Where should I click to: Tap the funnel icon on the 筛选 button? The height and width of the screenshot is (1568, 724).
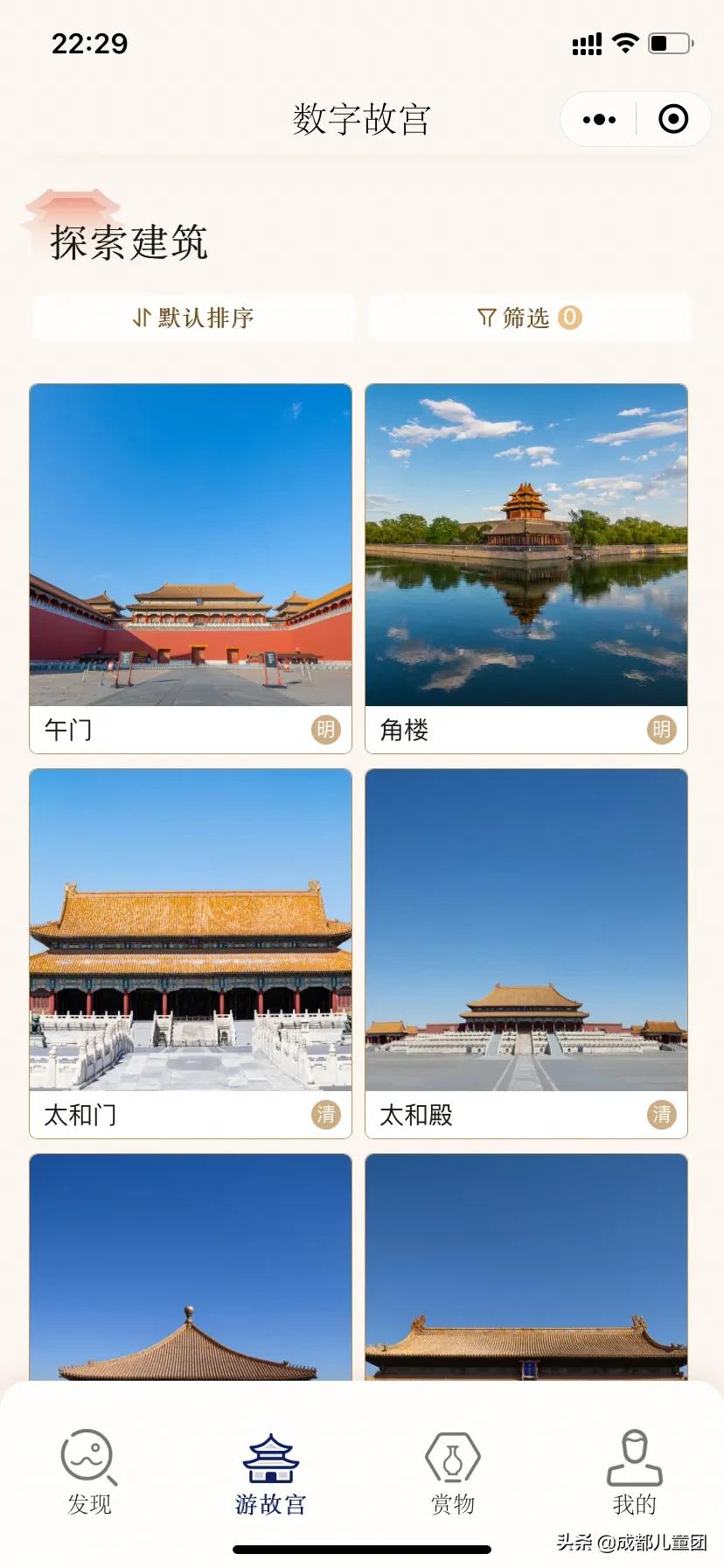pyautogui.click(x=486, y=318)
